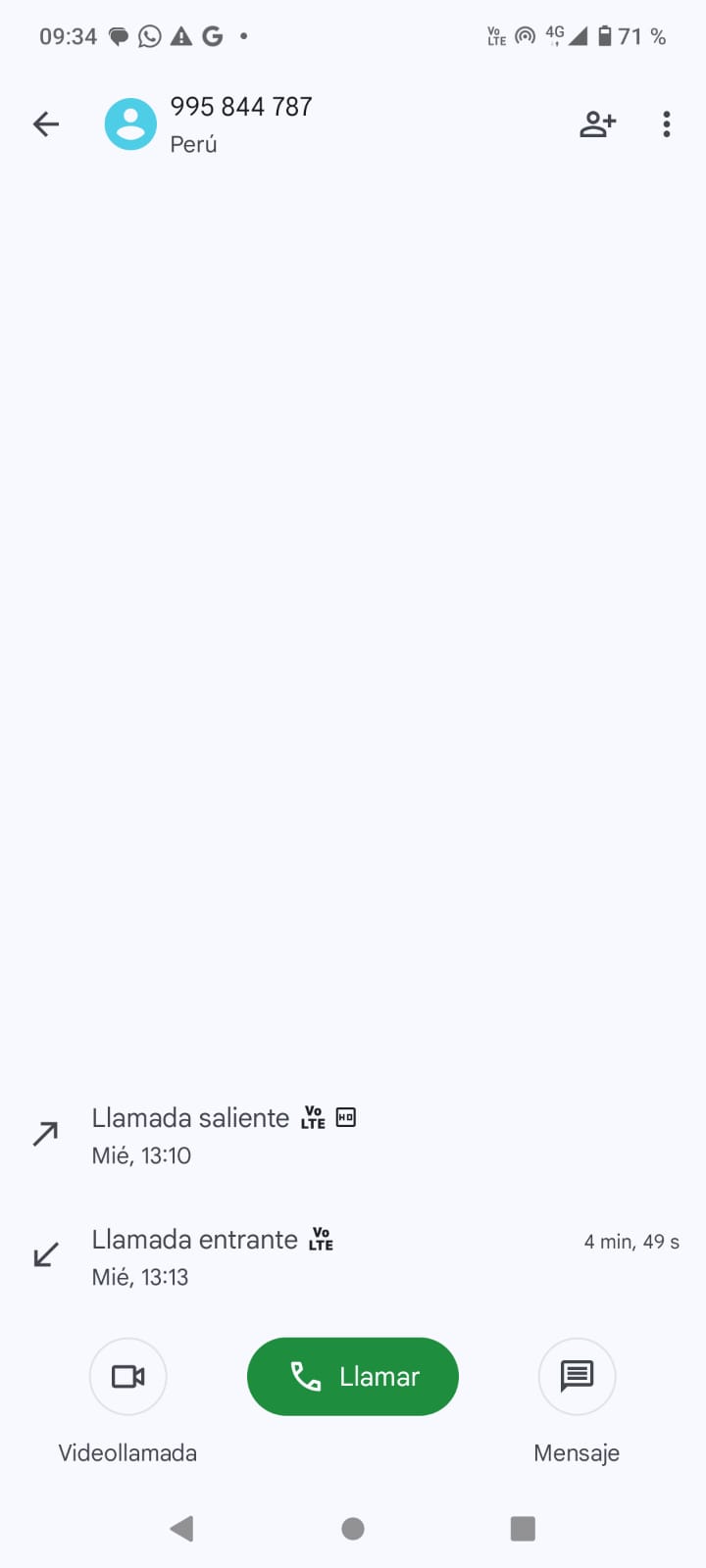Add 995 844 787 to contacts
This screenshot has height=1568, width=706.
click(597, 124)
